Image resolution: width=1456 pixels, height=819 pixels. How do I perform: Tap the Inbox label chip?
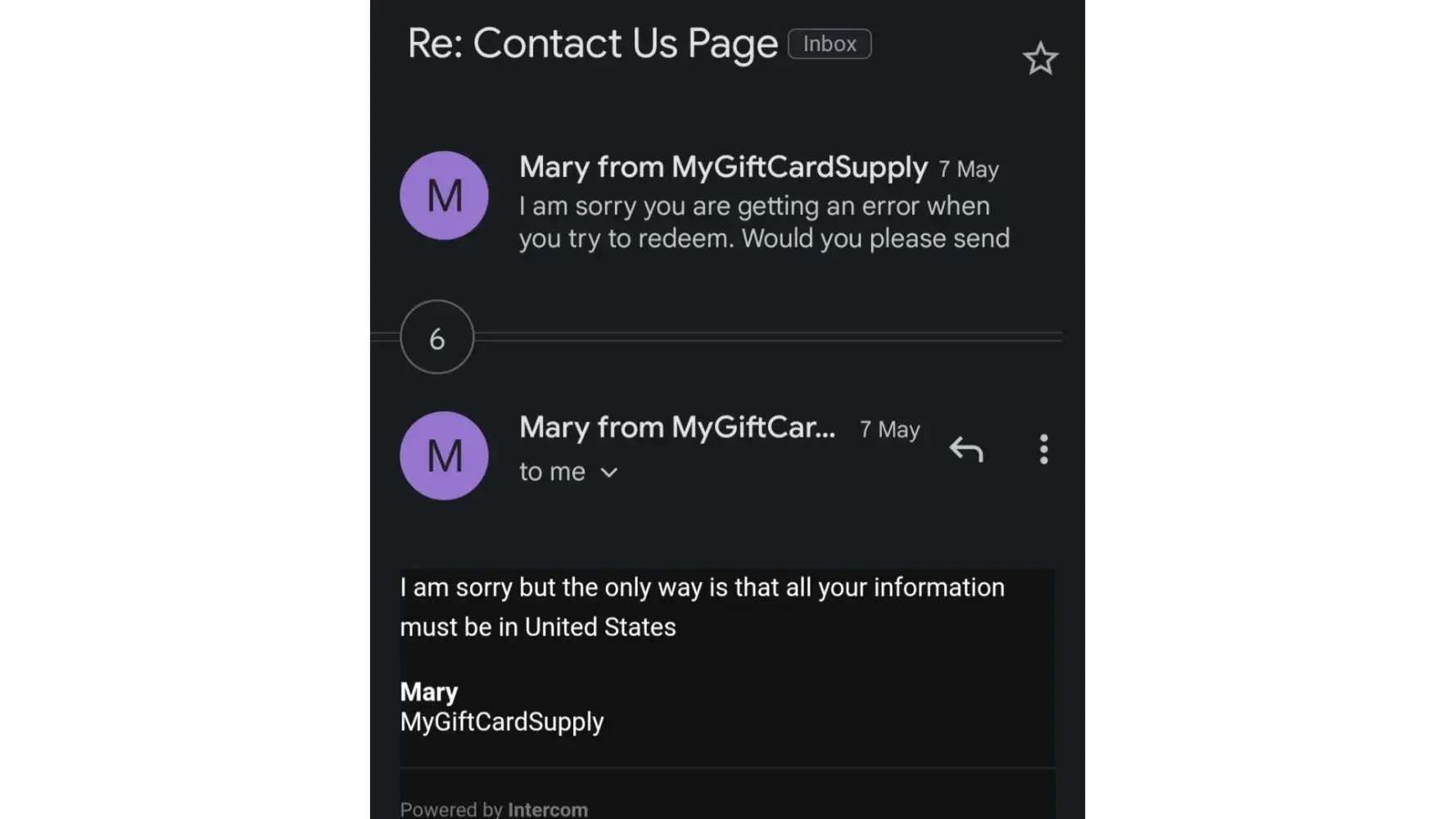829,44
